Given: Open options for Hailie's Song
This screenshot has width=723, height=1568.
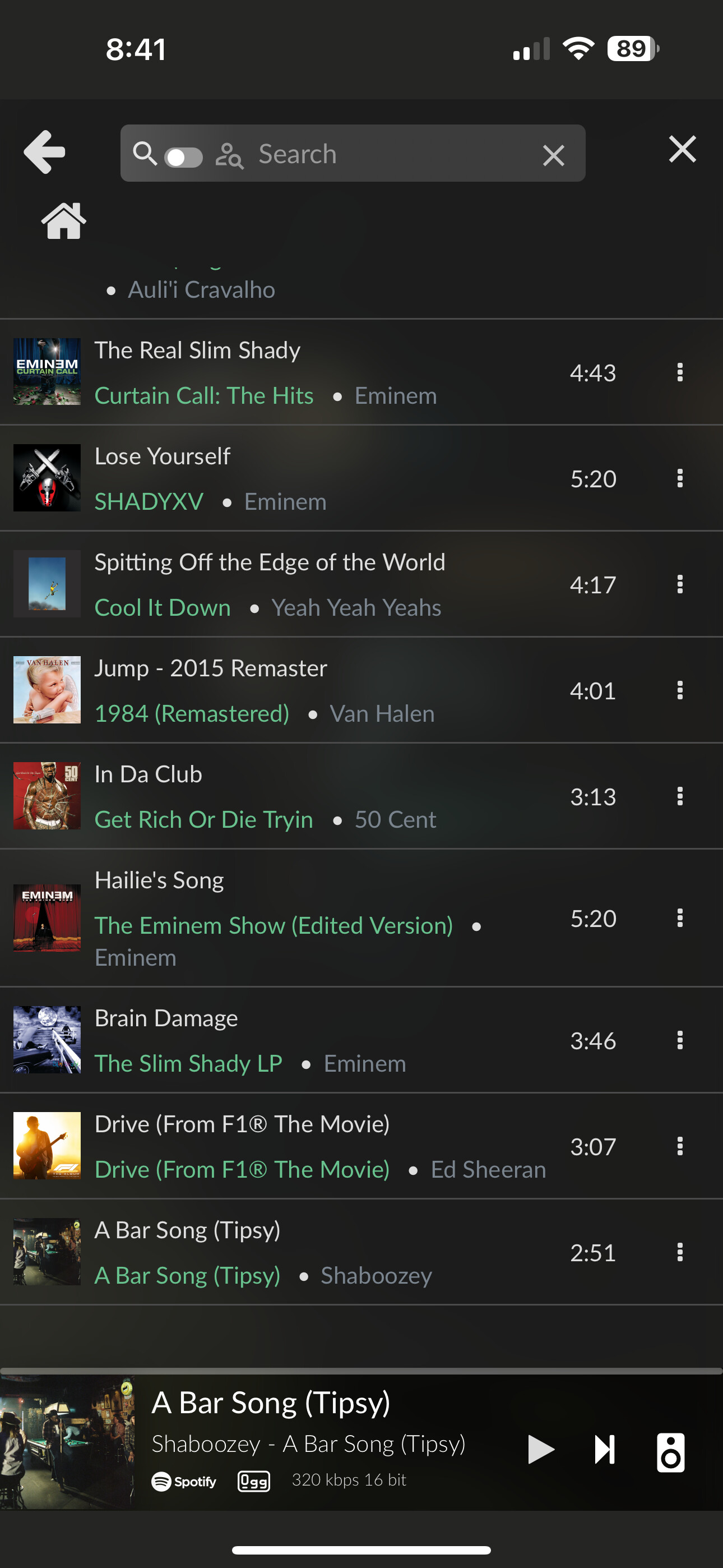Looking at the screenshot, I should point(679,918).
